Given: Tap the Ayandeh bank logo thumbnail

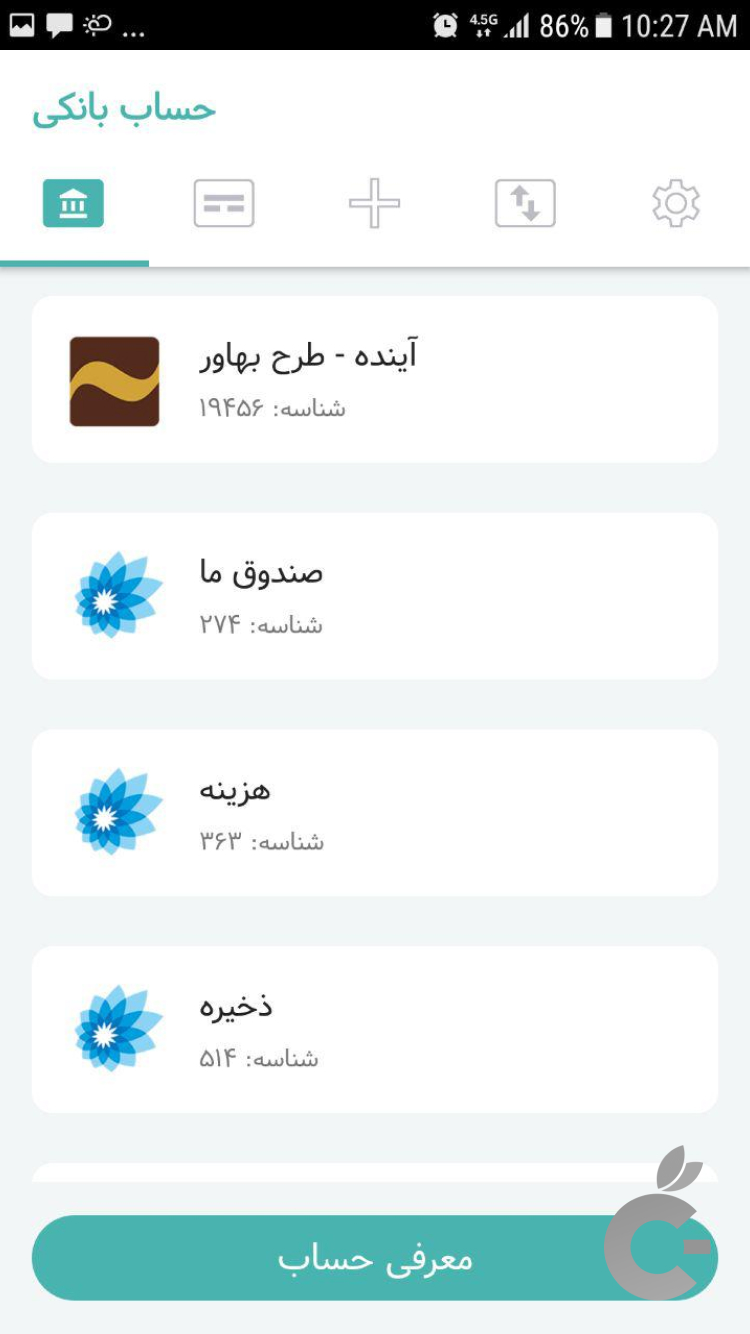Looking at the screenshot, I should (x=115, y=380).
